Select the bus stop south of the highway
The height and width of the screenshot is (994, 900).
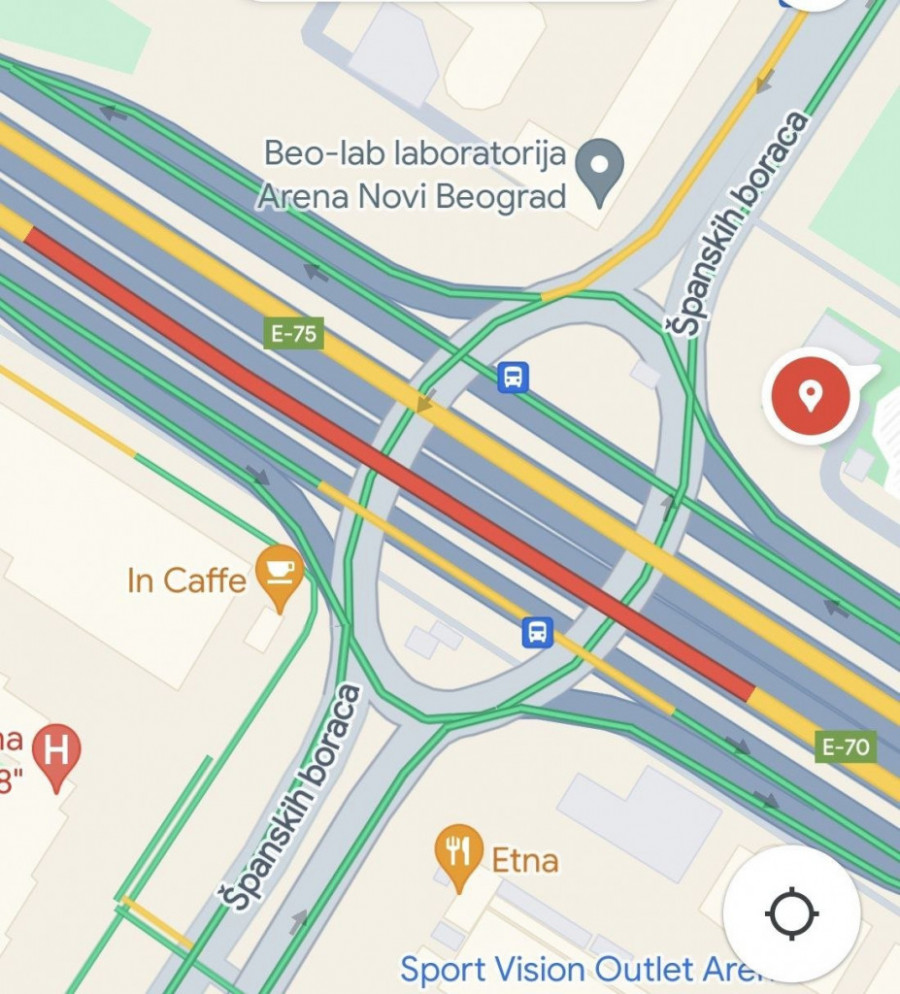tap(538, 632)
